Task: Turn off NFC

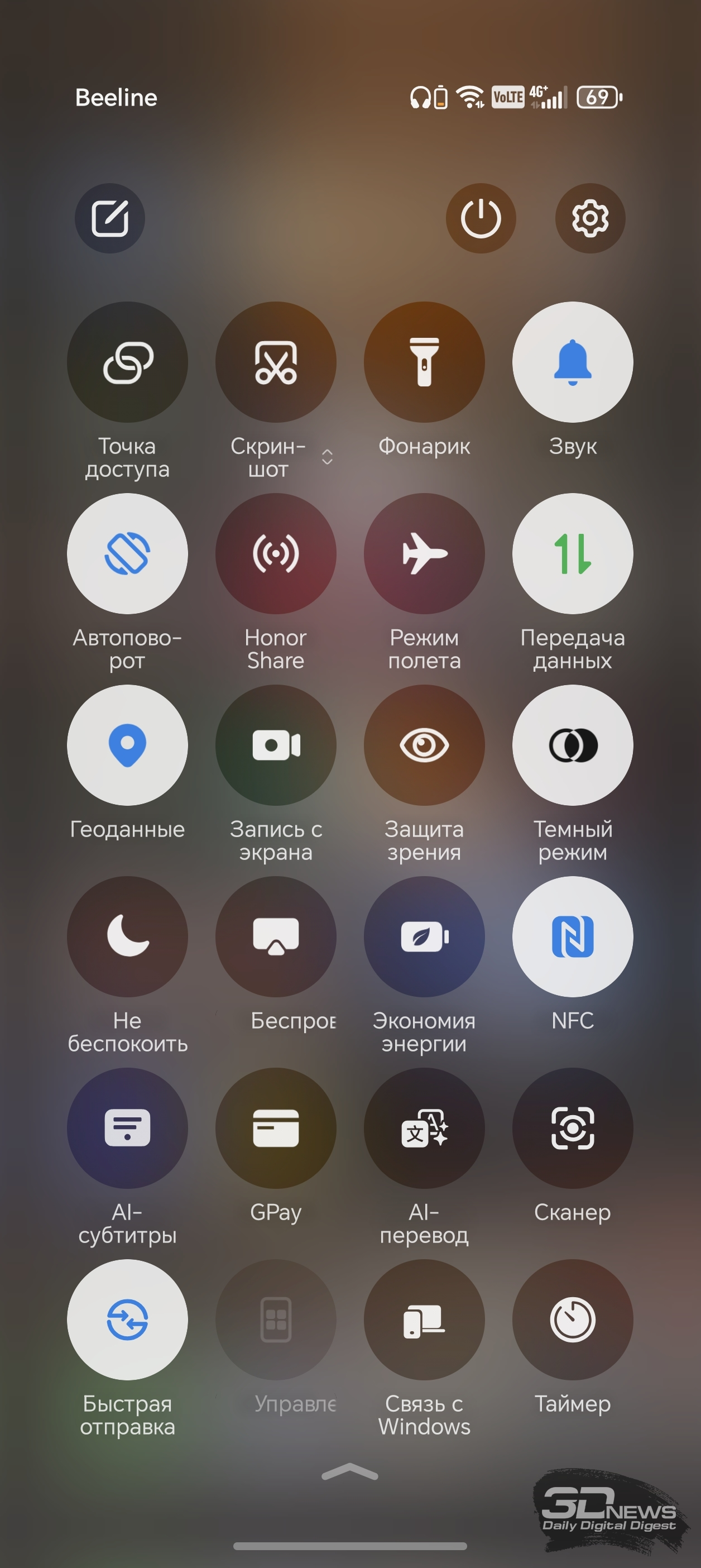Action: pyautogui.click(x=573, y=936)
